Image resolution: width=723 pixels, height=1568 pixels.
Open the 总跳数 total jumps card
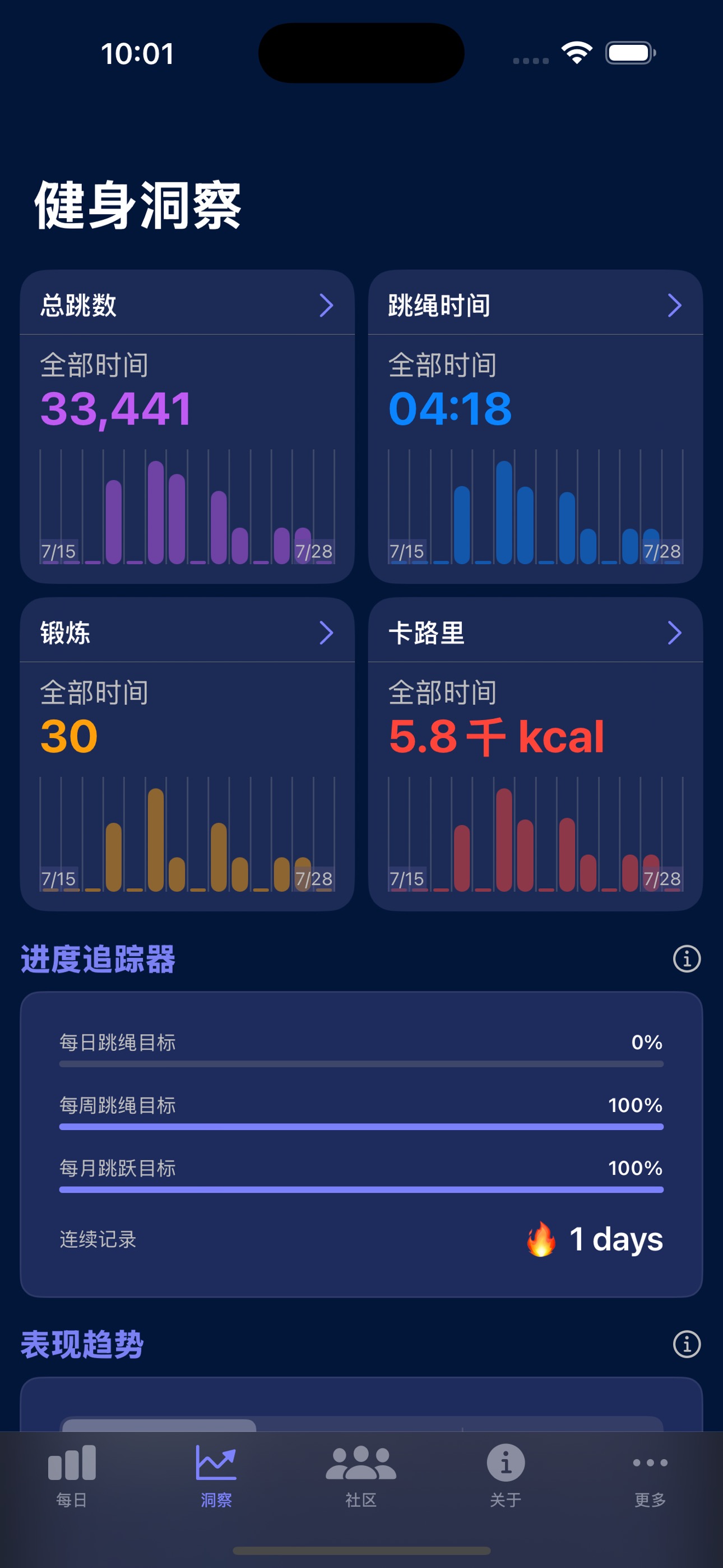187,306
